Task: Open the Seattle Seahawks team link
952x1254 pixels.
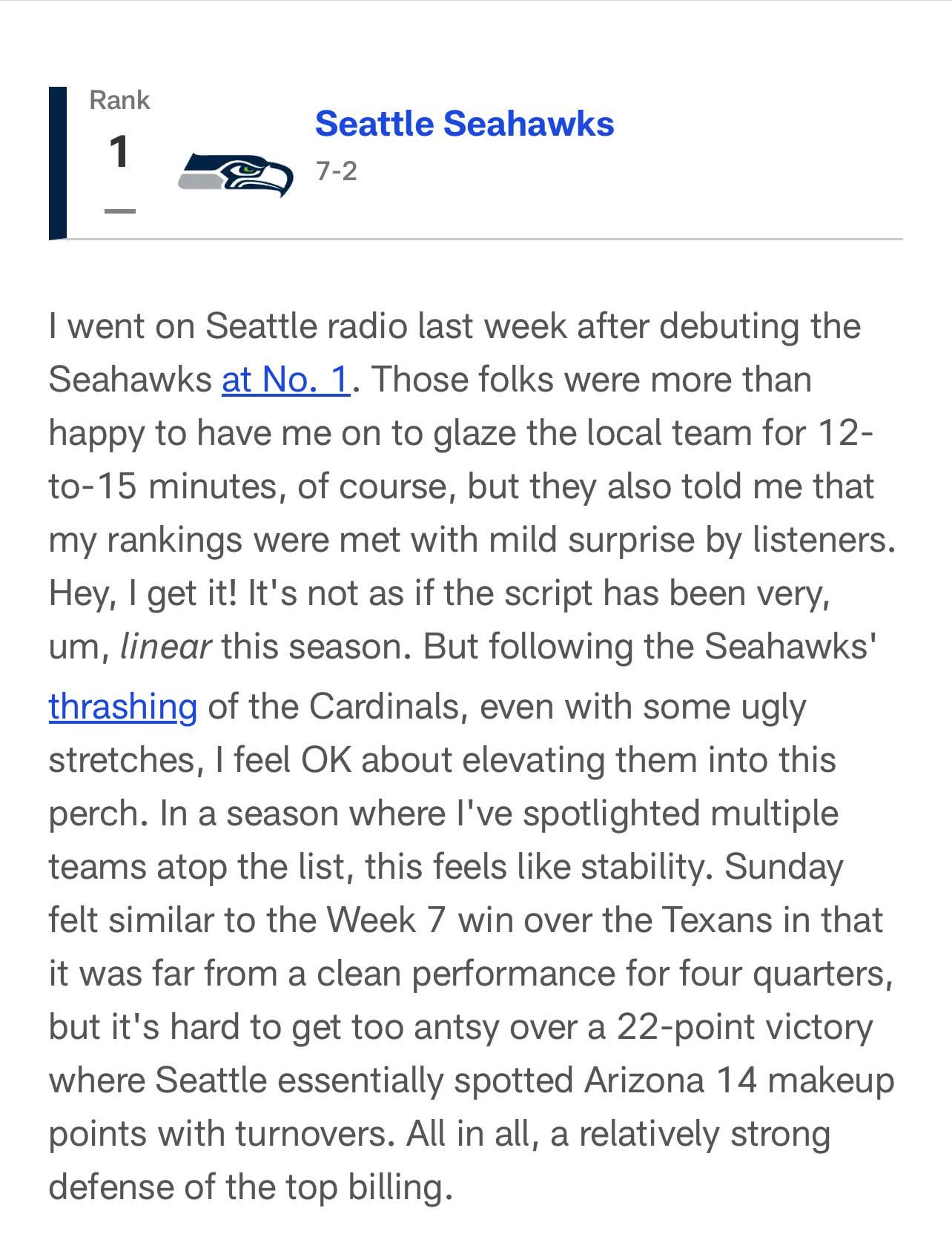Action: (464, 123)
